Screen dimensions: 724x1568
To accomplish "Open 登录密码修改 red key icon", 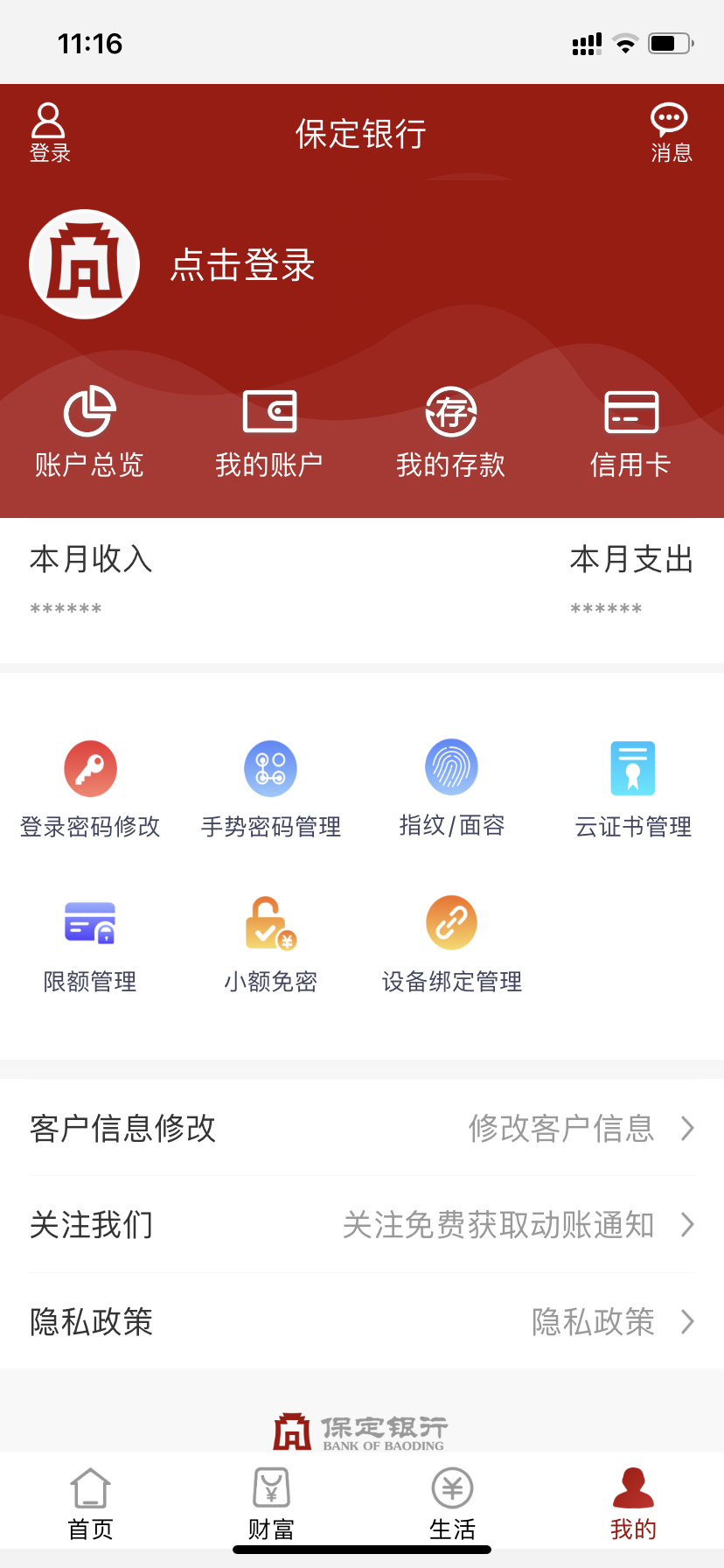I will [x=90, y=767].
